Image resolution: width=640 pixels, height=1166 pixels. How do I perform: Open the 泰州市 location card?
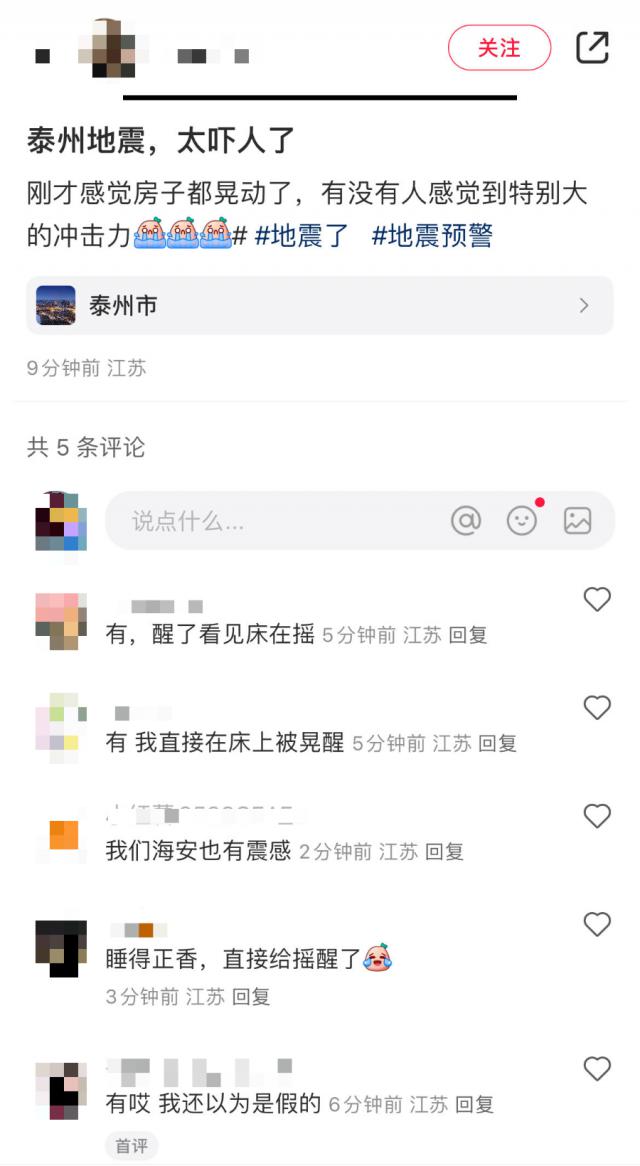[319, 306]
